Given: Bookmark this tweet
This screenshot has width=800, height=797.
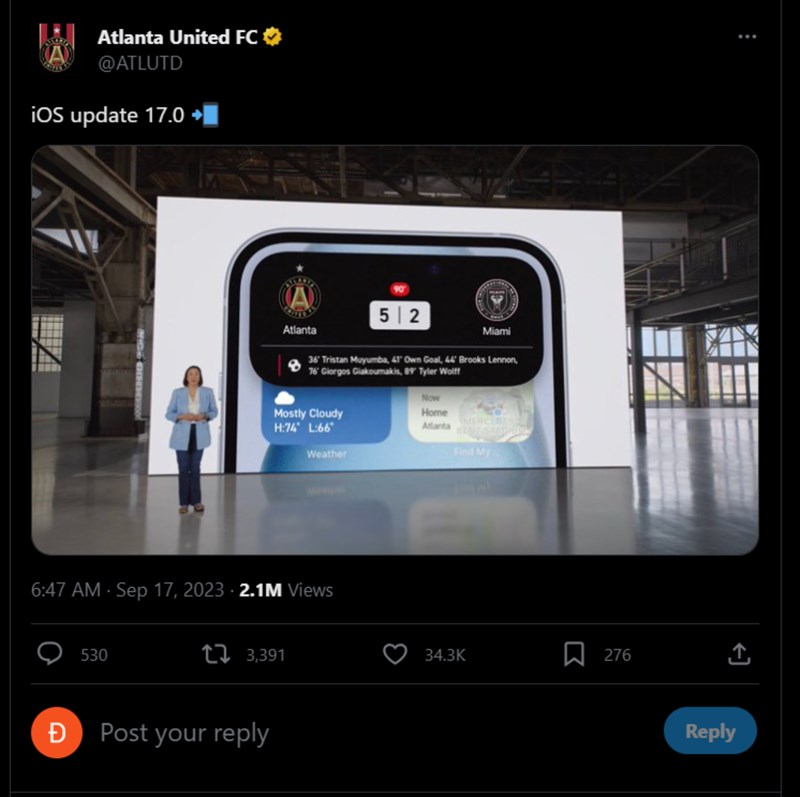Looking at the screenshot, I should (574, 654).
